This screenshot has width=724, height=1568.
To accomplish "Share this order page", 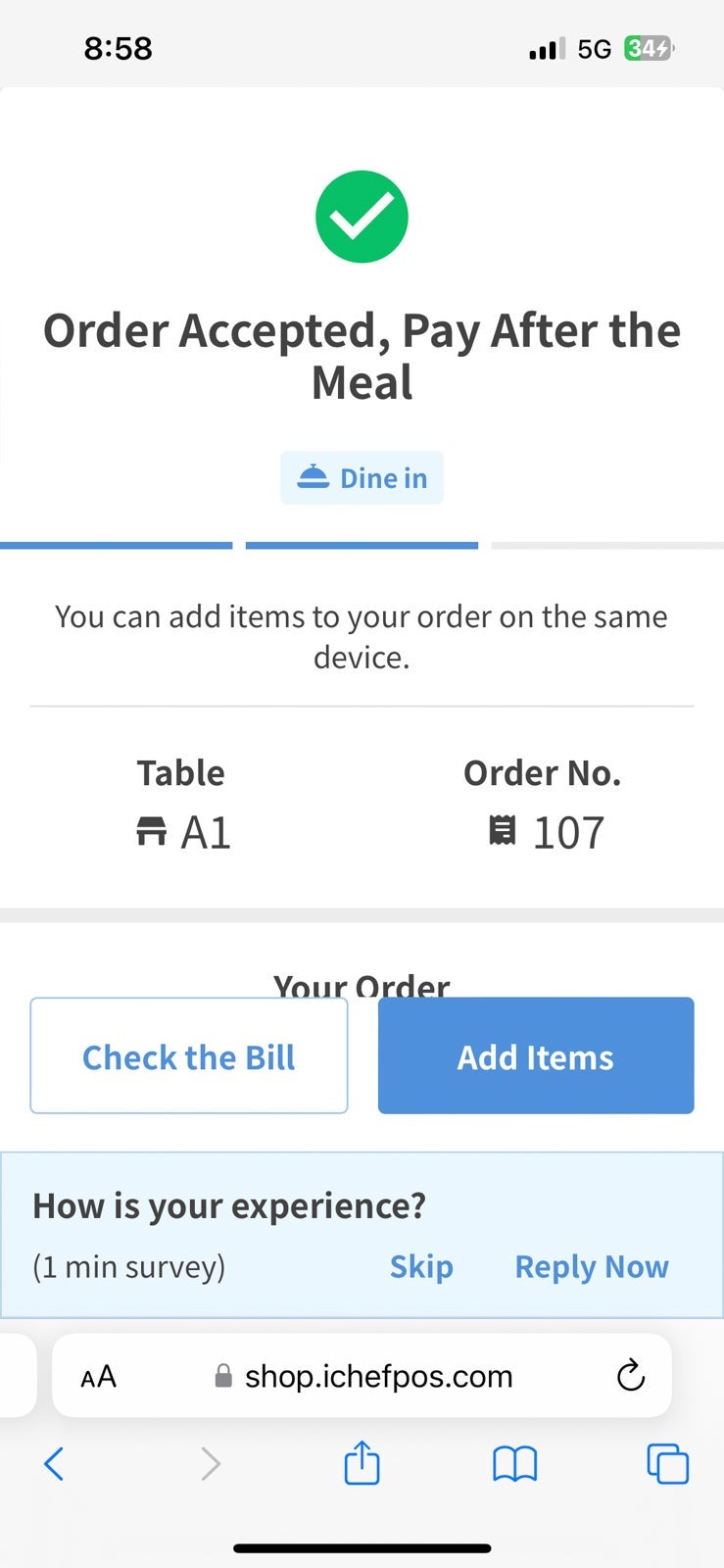I will coord(362,1464).
